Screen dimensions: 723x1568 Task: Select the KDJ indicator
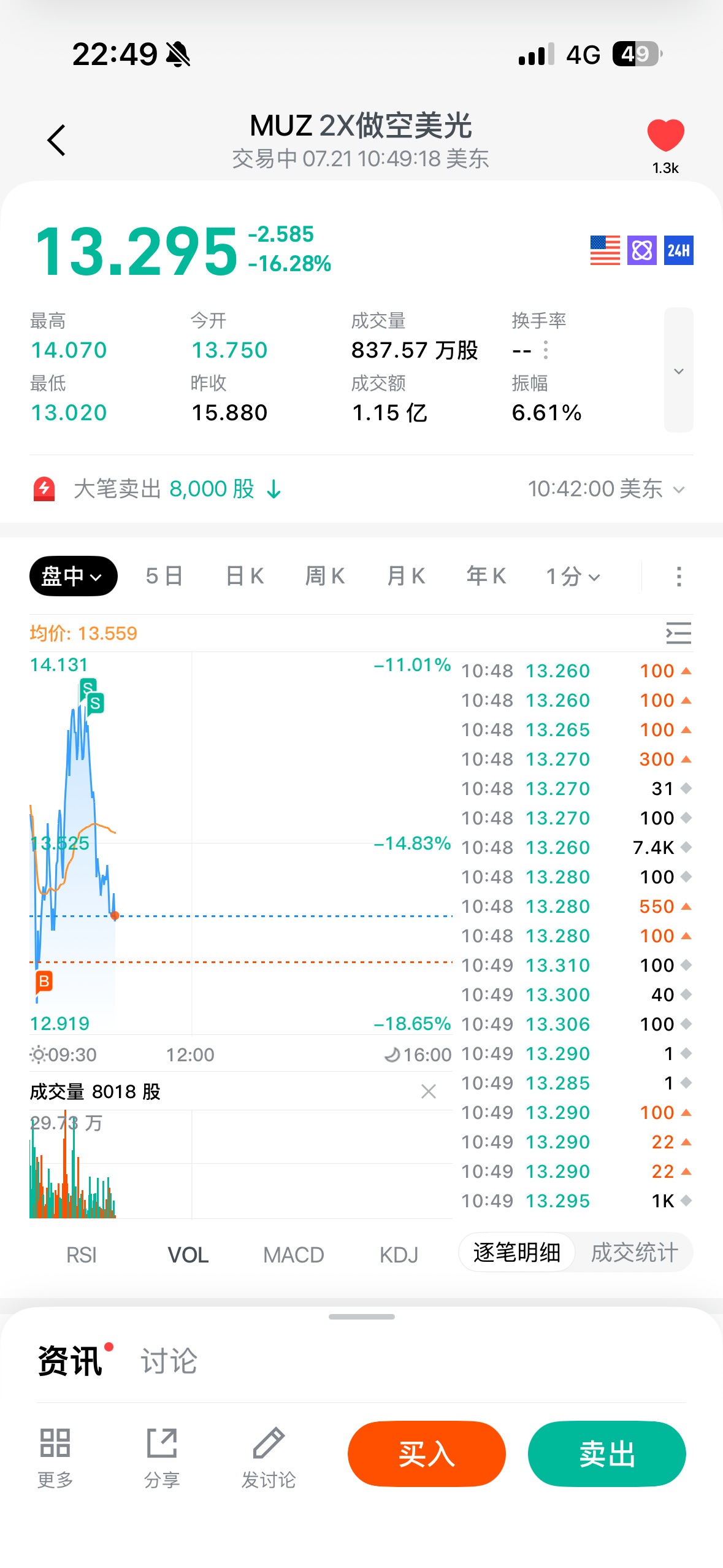tap(399, 1255)
